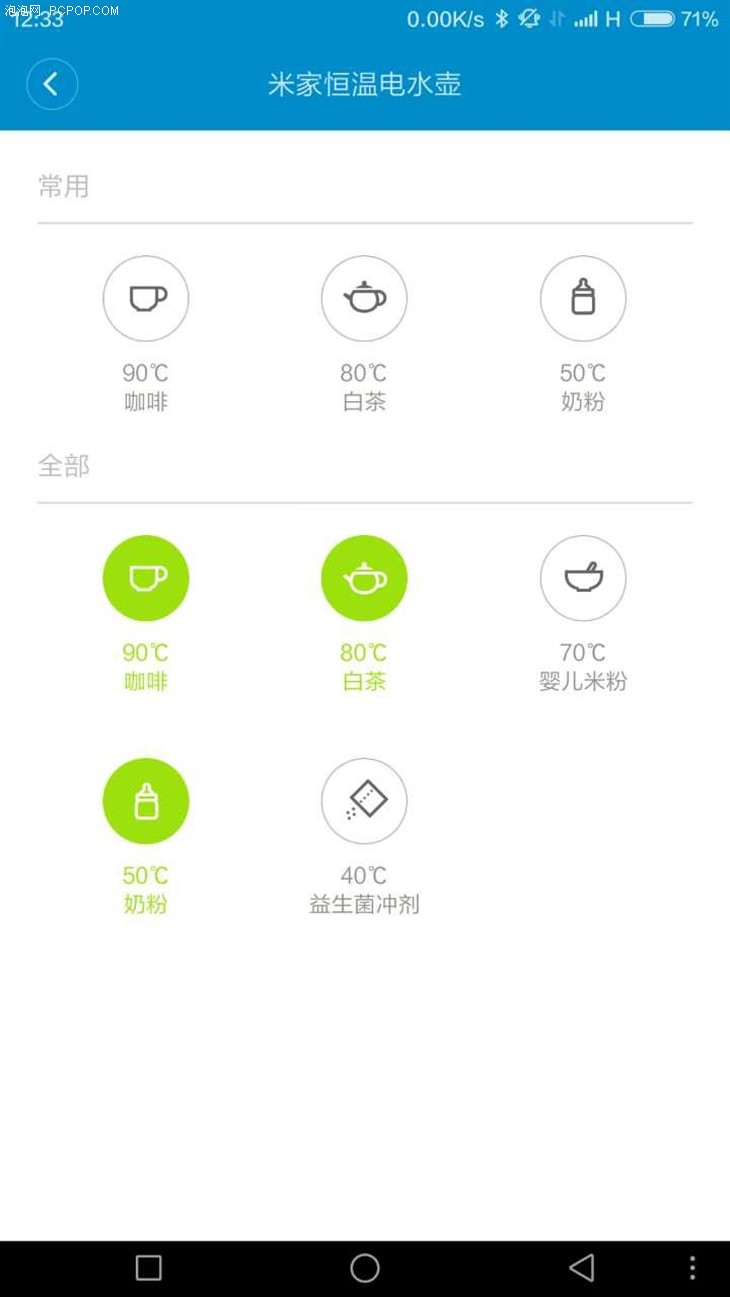Add the 70℃ 婴儿米粉 preset

[x=583, y=578]
